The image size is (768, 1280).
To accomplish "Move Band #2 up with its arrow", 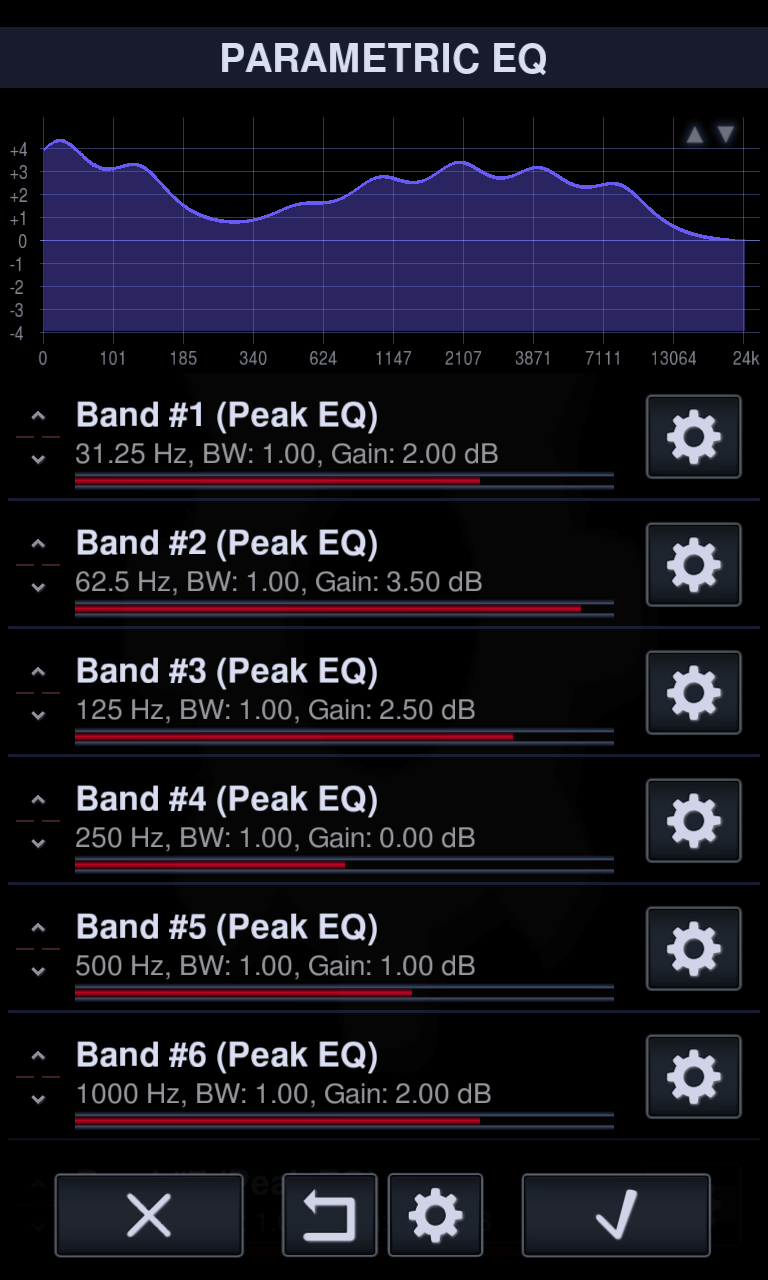I will point(38,544).
